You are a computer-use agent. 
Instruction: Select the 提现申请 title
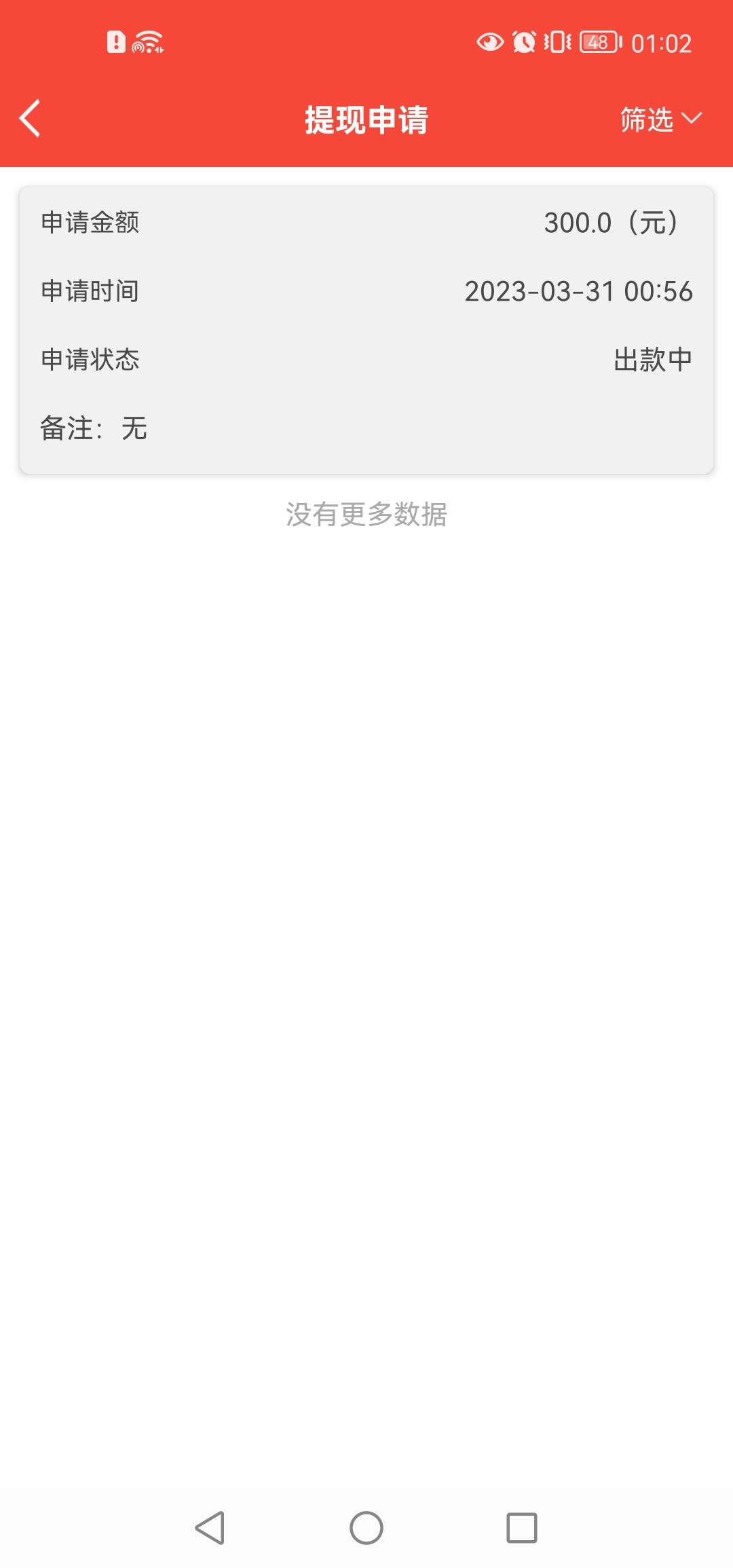click(366, 118)
